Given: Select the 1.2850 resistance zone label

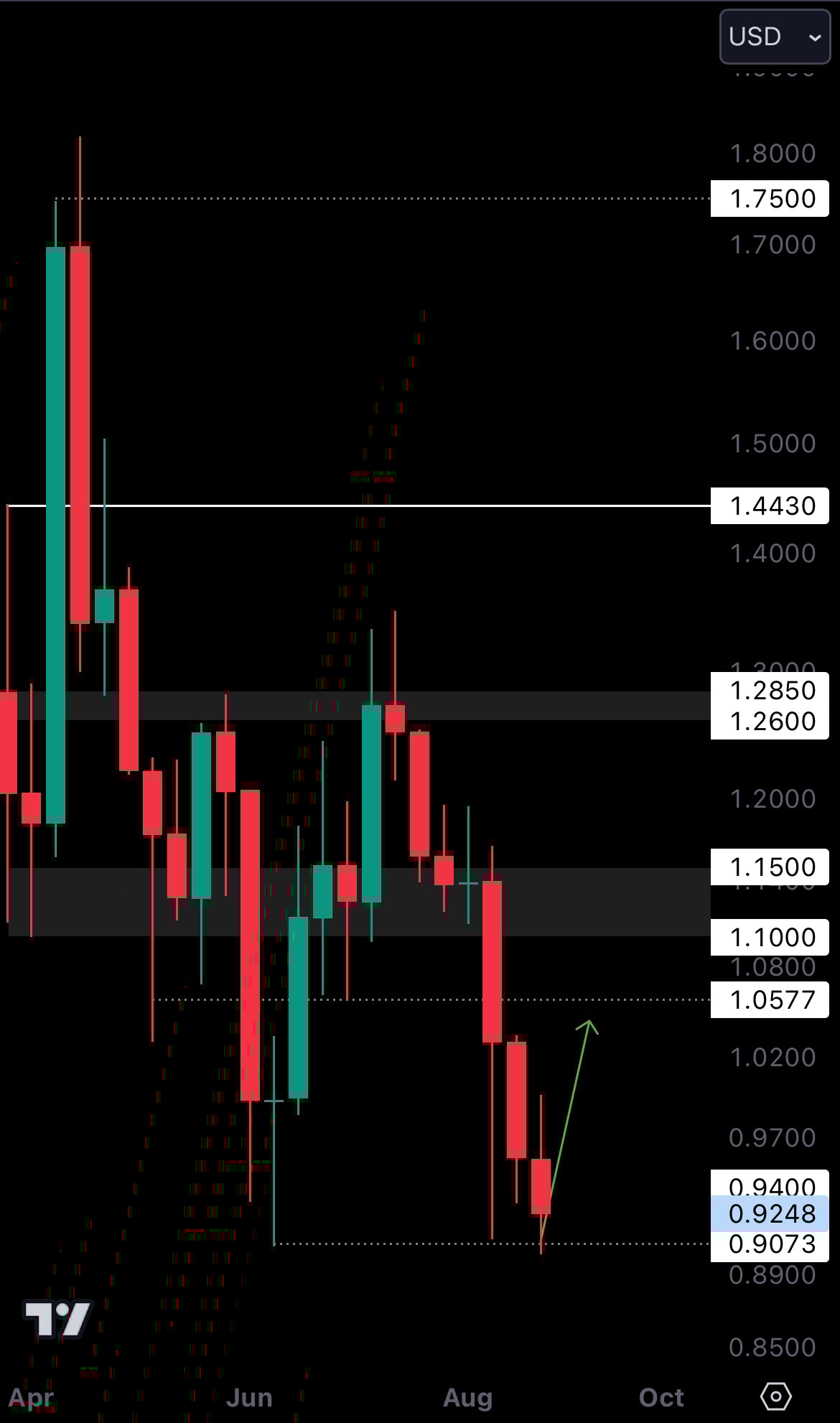Looking at the screenshot, I should (x=769, y=691).
